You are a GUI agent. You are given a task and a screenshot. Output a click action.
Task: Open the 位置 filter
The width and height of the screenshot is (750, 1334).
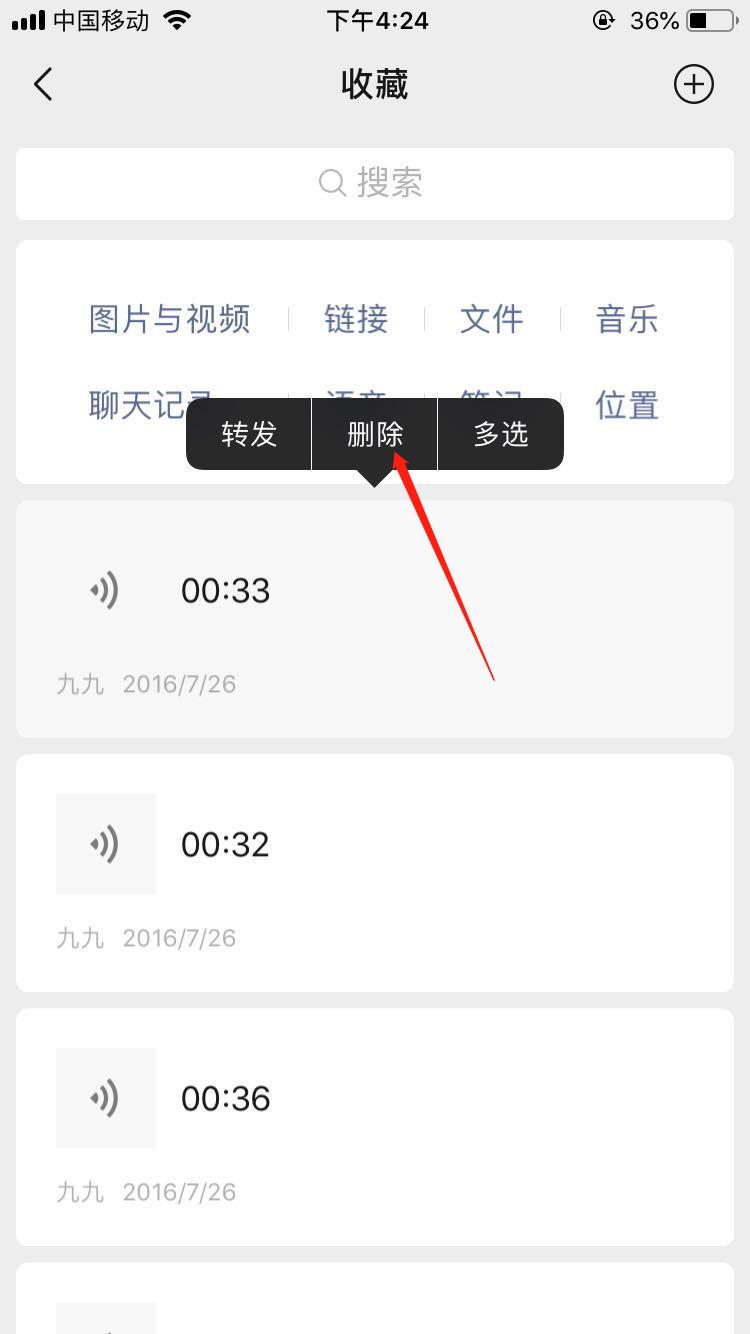(626, 405)
